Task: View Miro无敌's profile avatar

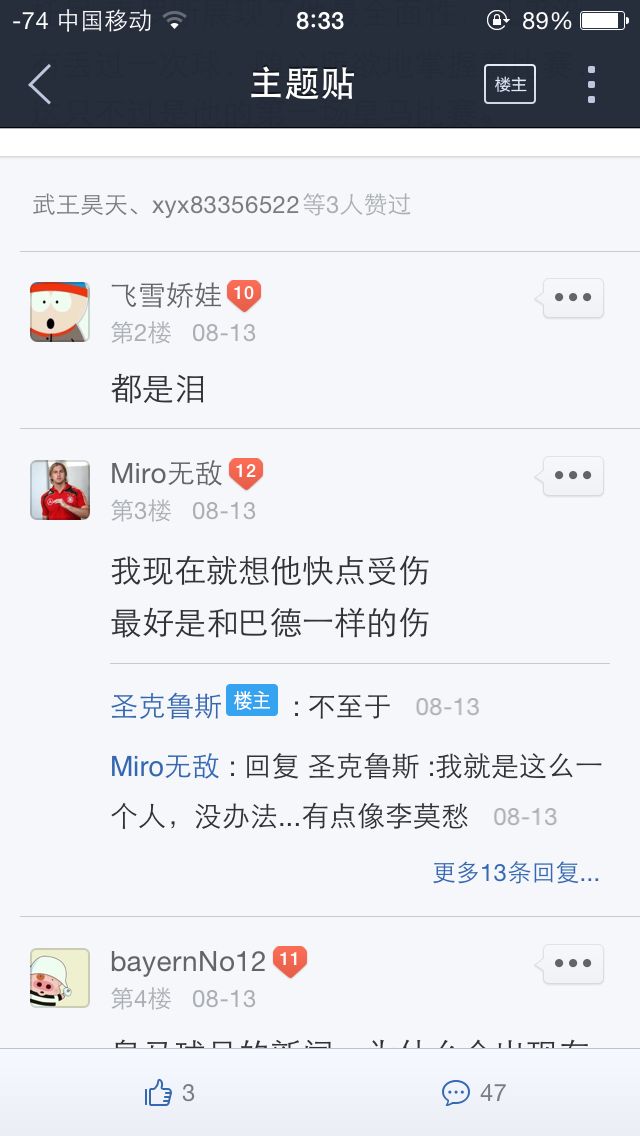Action: 60,490
